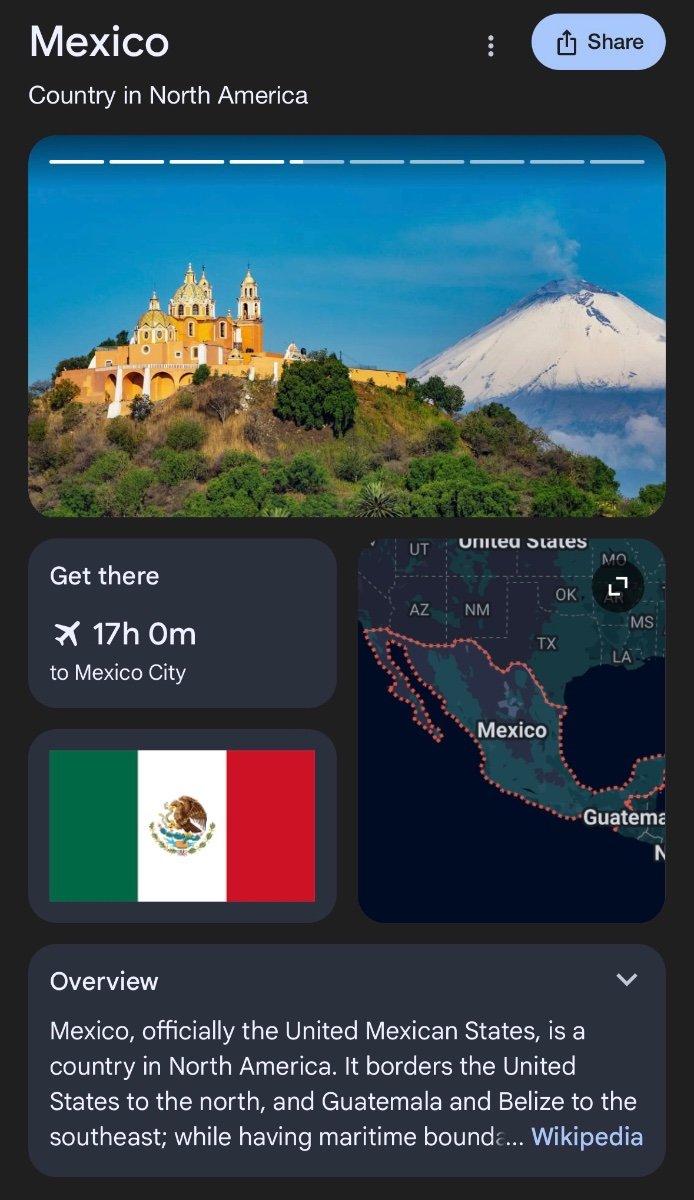The height and width of the screenshot is (1200, 694).
Task: Share the Mexico knowledge panel
Action: (598, 42)
